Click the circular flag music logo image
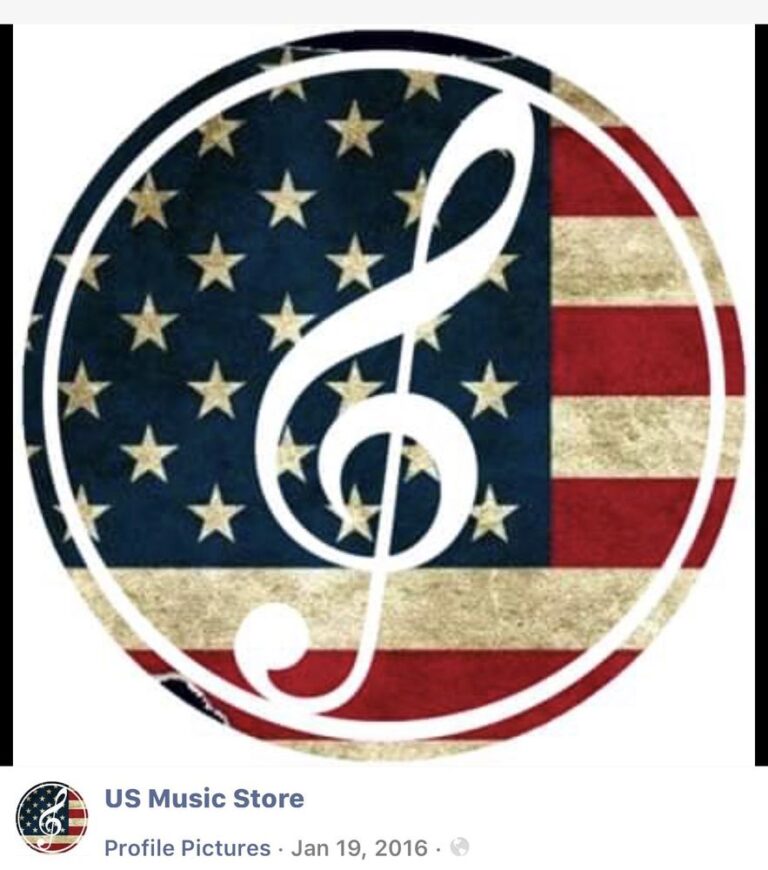The image size is (768, 870). point(384,390)
